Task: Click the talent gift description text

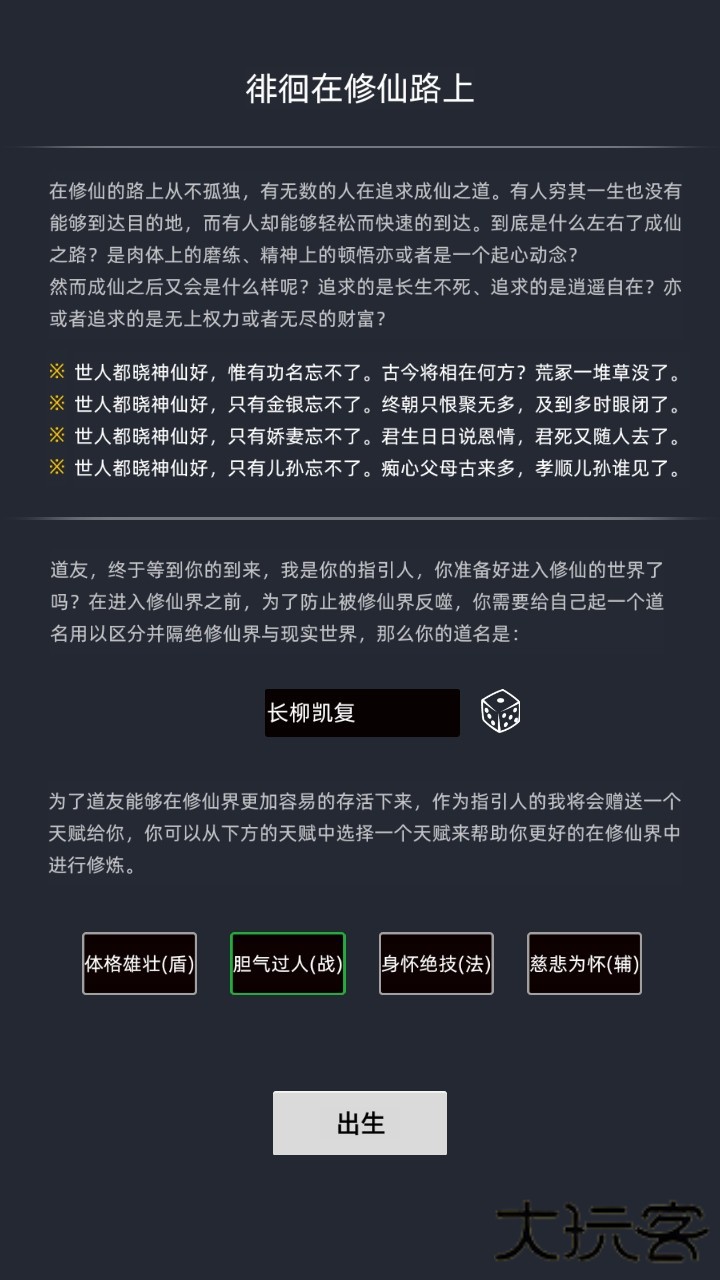Action: [360, 830]
